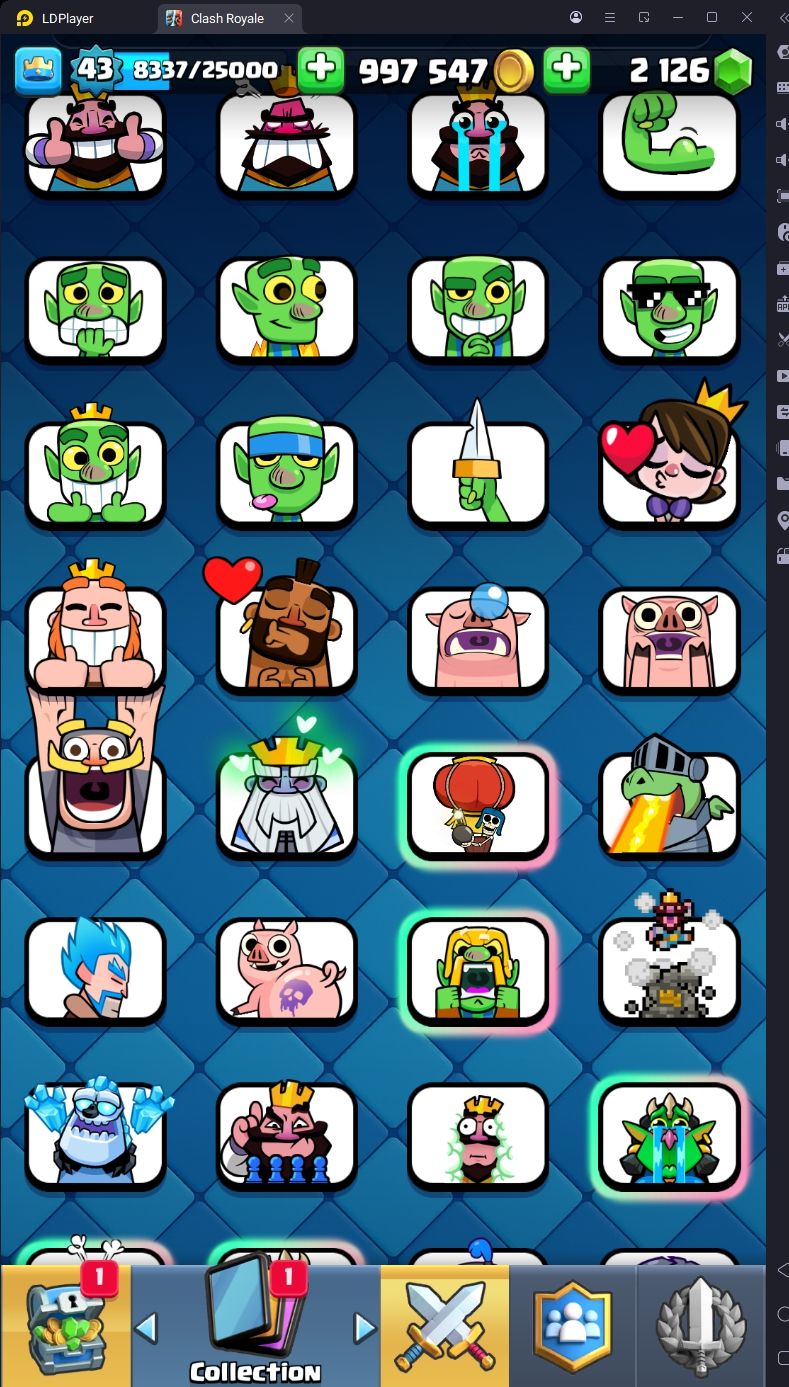Buy gems using the green plus button
The width and height of the screenshot is (789, 1387).
(x=566, y=69)
